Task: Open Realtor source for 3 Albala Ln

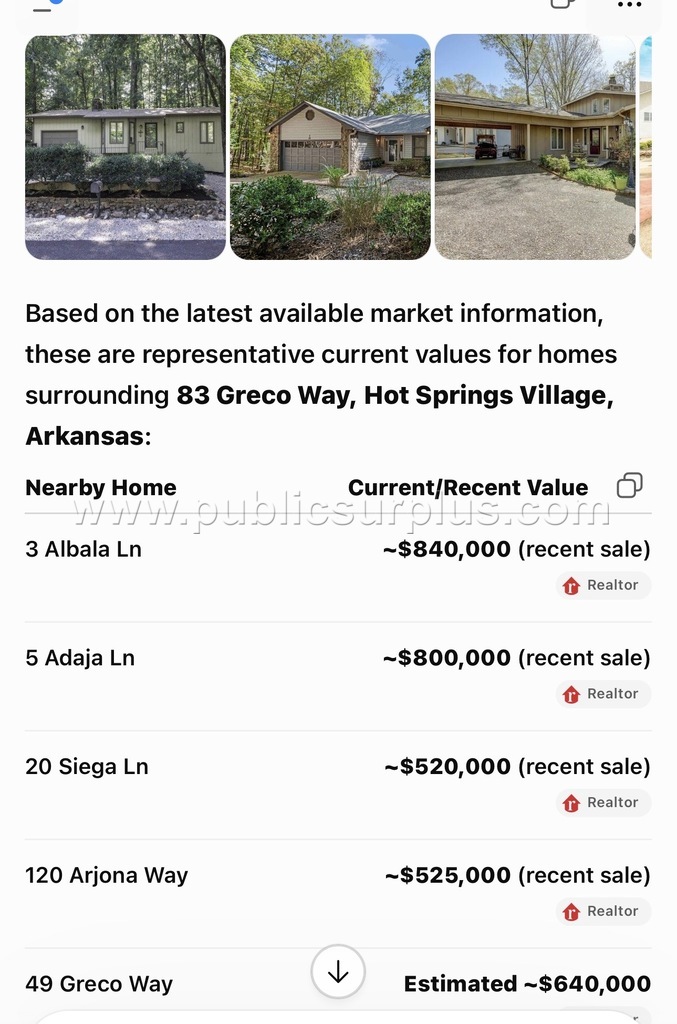Action: [603, 585]
